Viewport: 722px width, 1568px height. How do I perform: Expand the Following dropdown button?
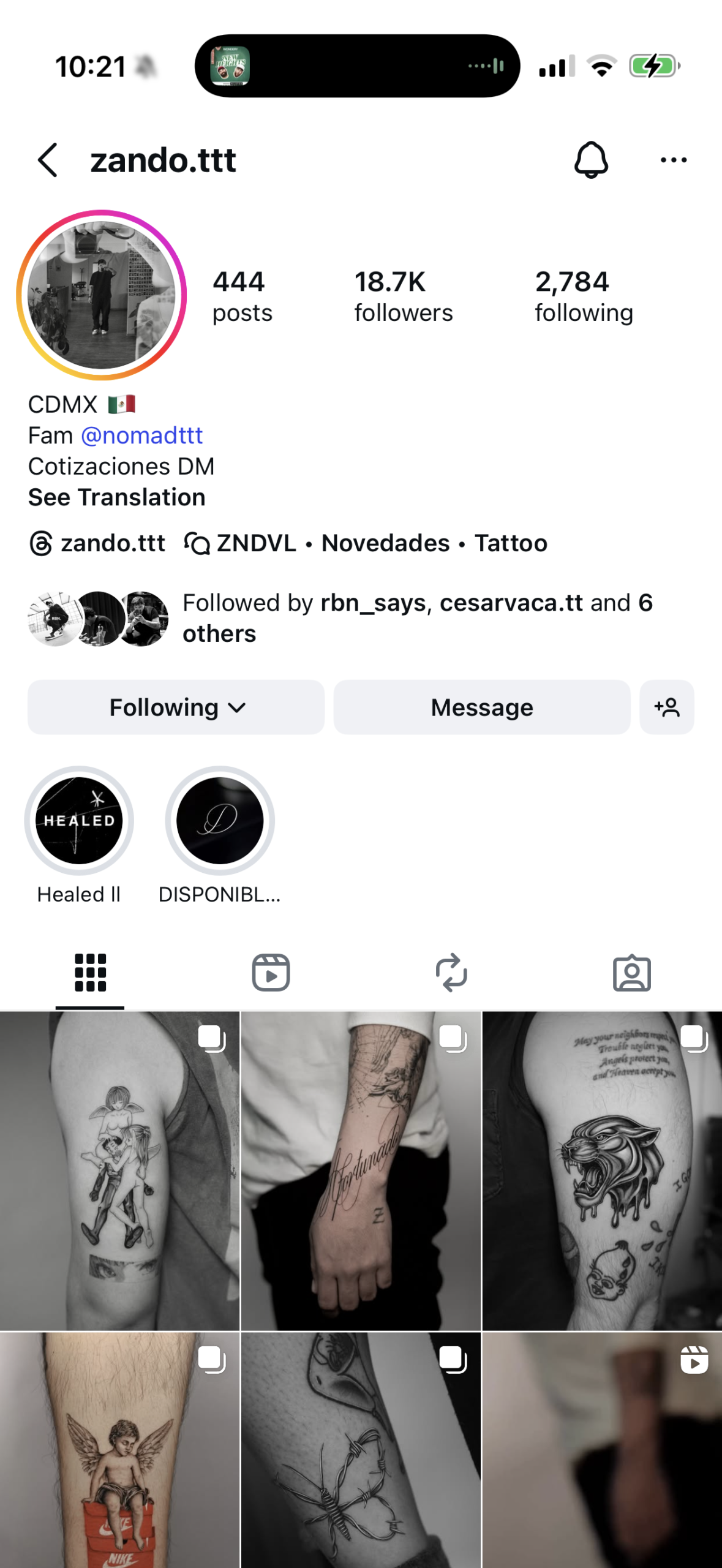tap(176, 707)
